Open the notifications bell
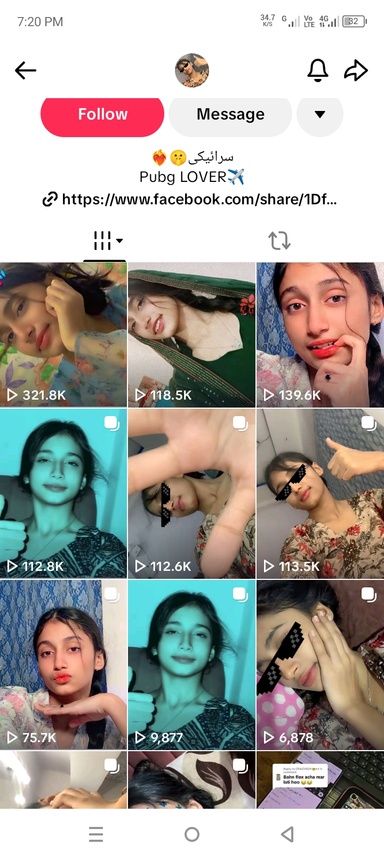 point(318,70)
